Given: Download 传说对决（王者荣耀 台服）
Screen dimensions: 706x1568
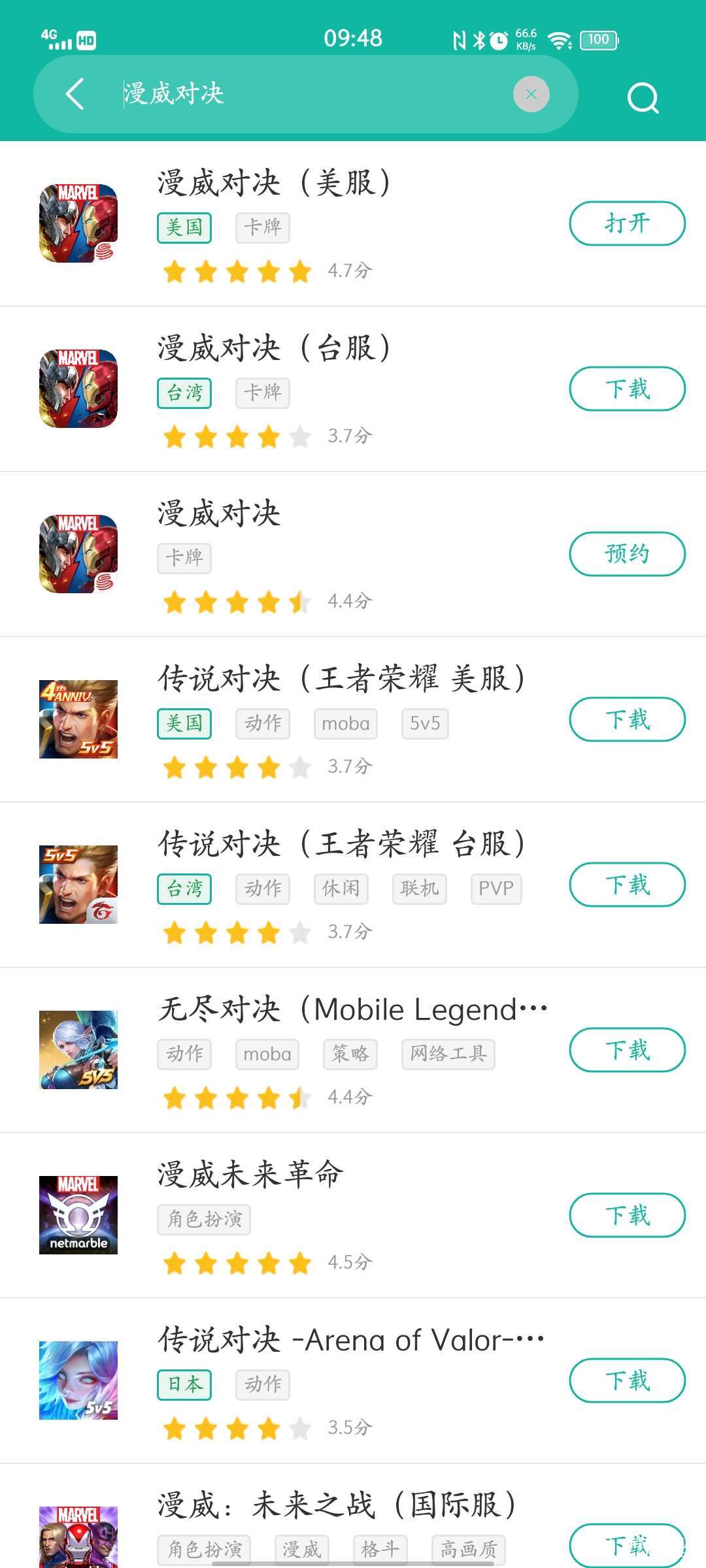Looking at the screenshot, I should (x=627, y=885).
